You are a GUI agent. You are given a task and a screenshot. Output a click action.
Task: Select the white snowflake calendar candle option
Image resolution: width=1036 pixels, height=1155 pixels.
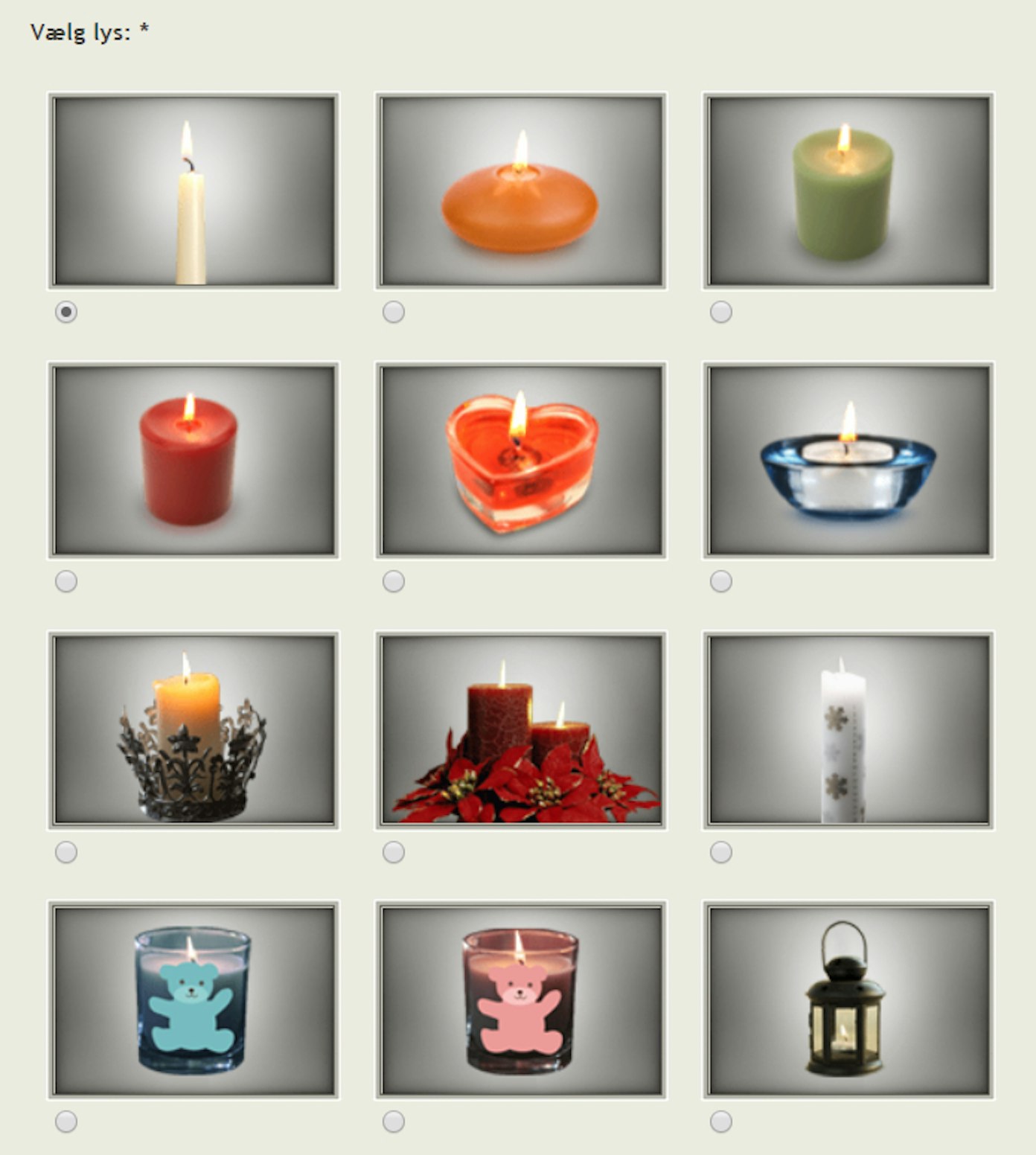tap(720, 852)
